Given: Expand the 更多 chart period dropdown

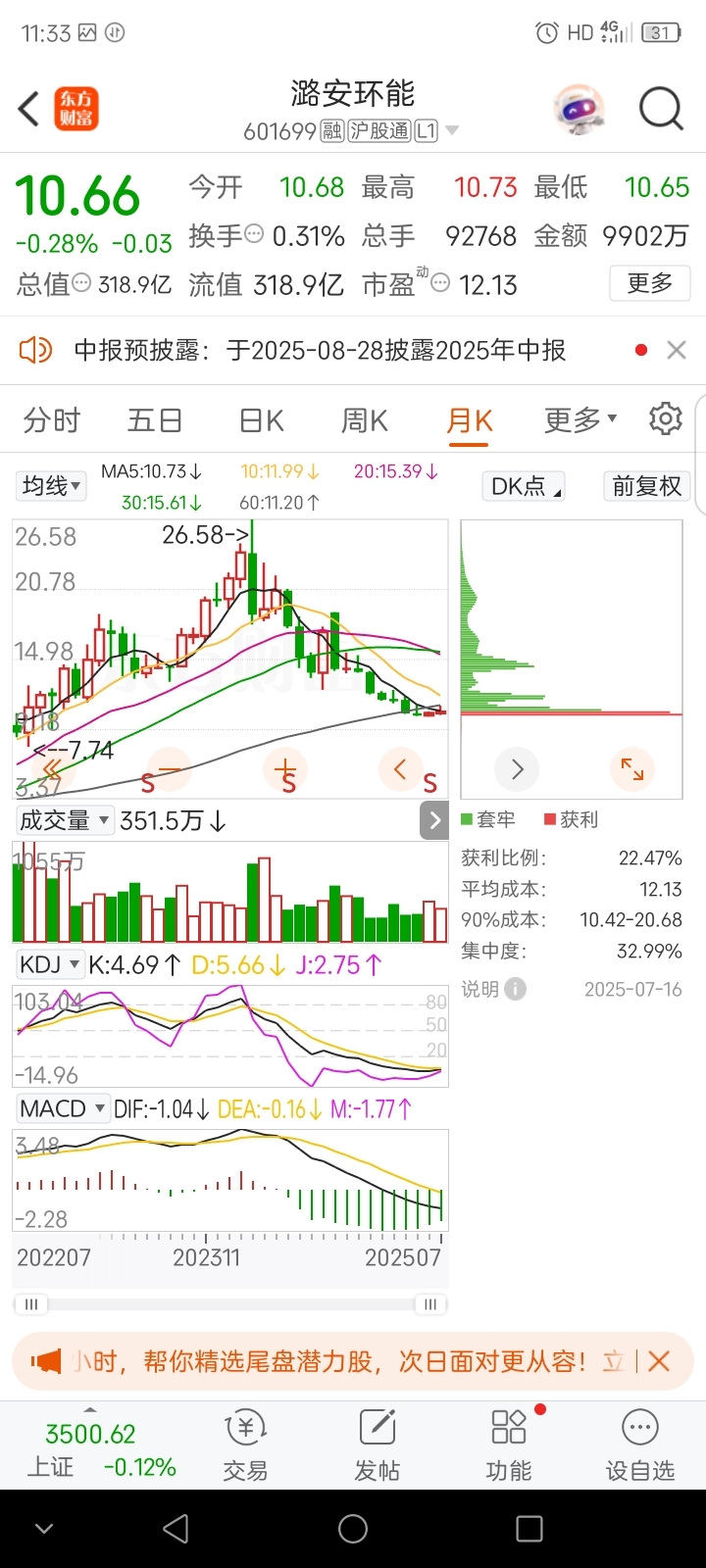Looking at the screenshot, I should point(580,420).
